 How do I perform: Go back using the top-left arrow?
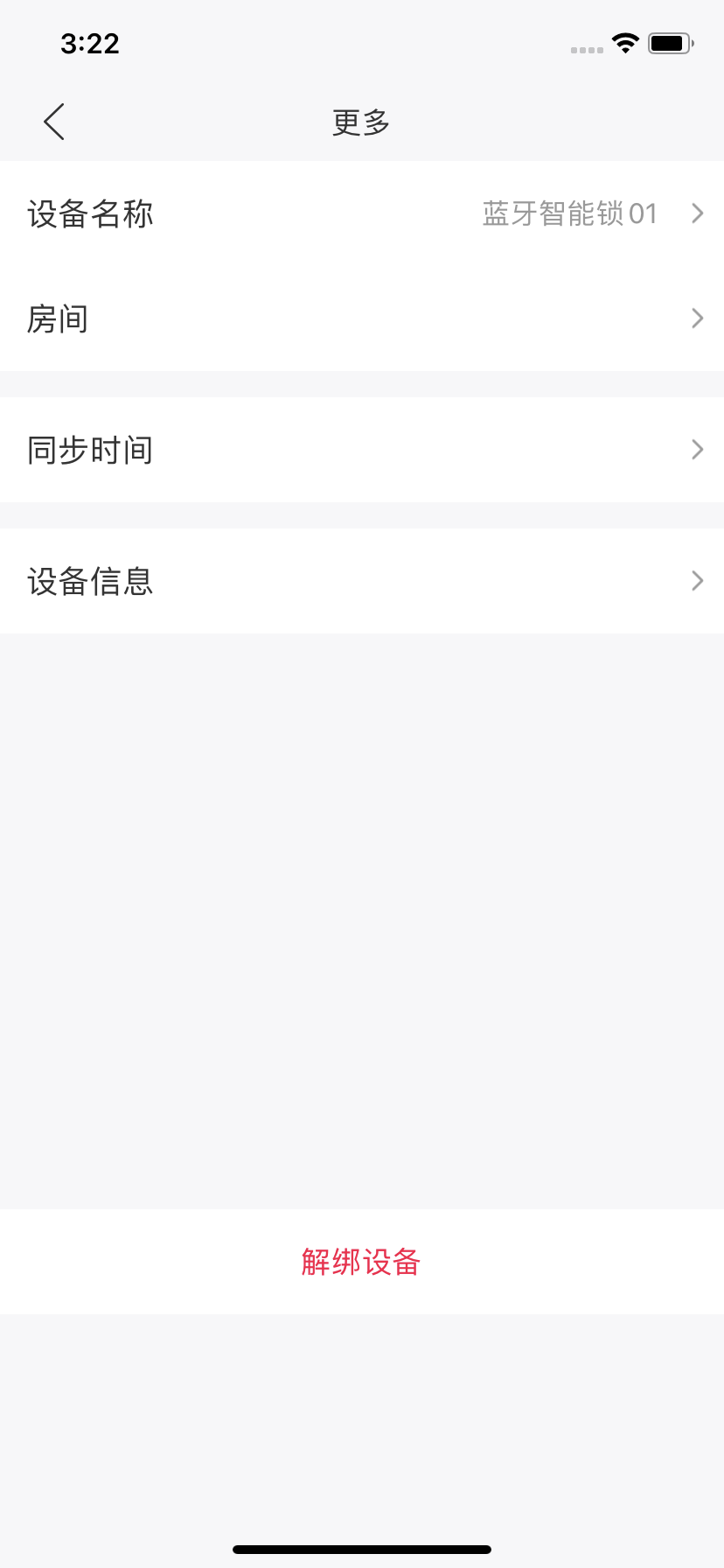[54, 122]
